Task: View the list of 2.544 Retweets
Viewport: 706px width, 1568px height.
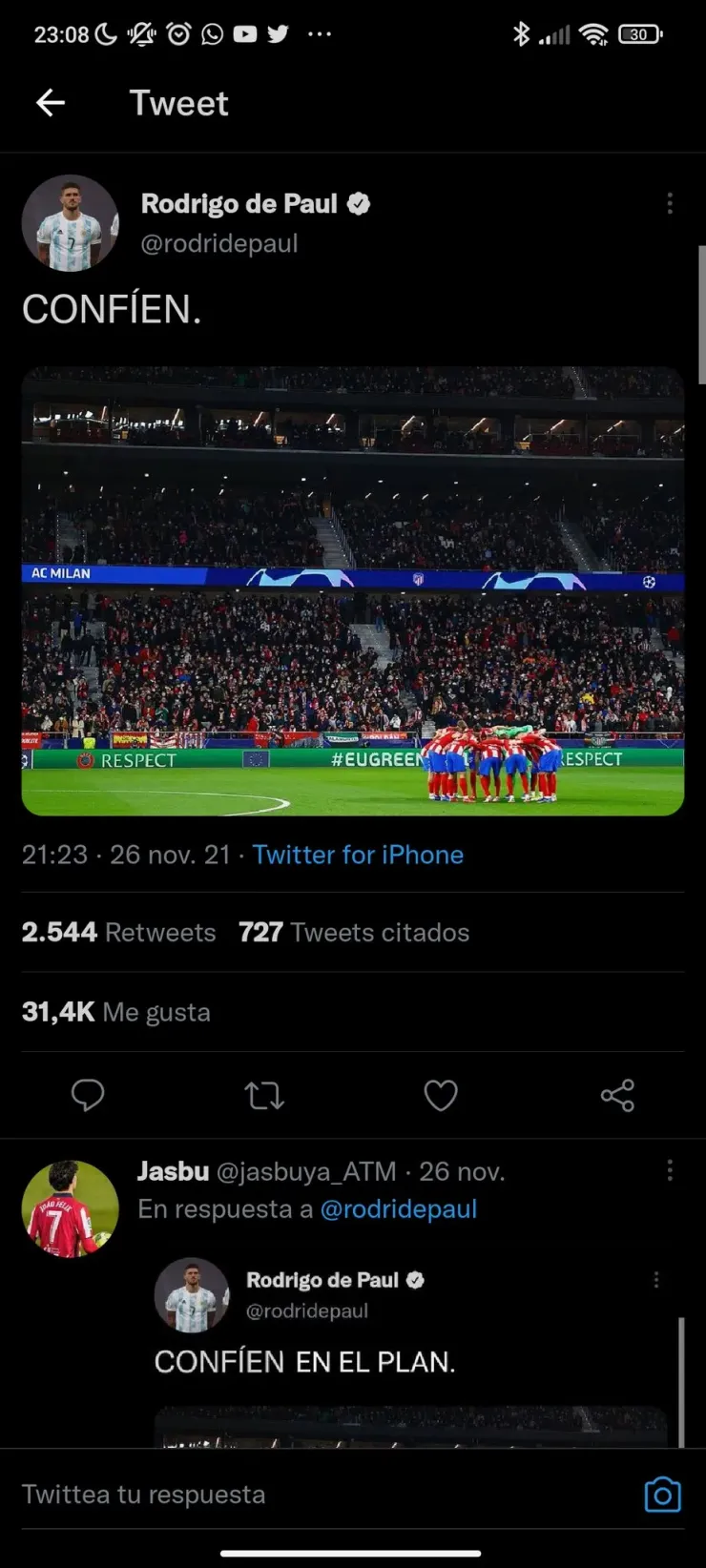Action: point(118,932)
